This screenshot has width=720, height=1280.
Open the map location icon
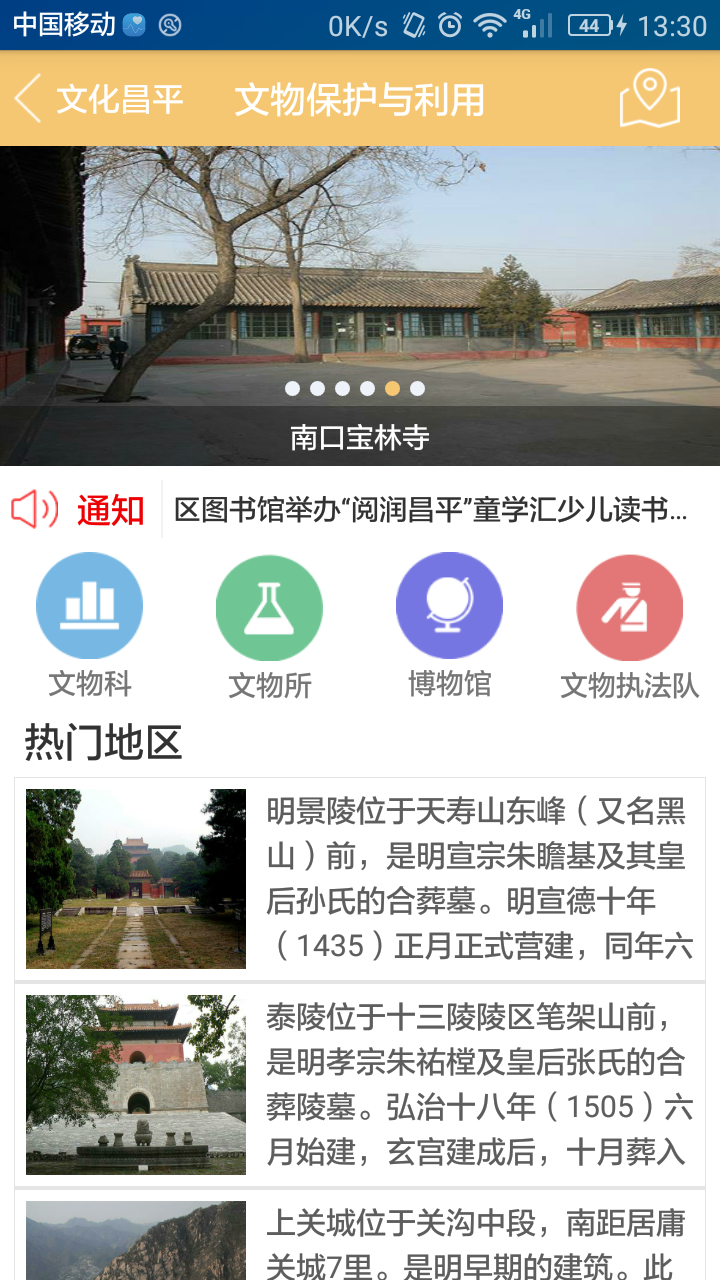click(649, 98)
